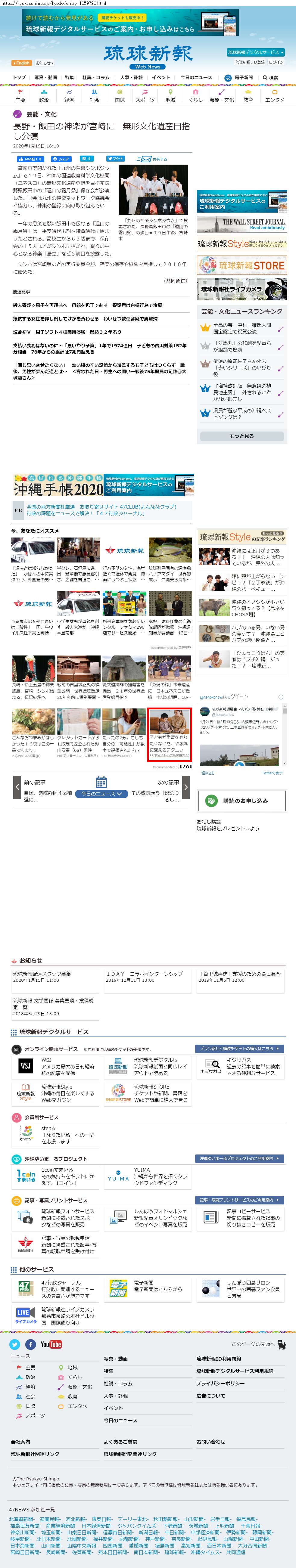This screenshot has width=296, height=1568.
Task: Go to previous article with left arrow
Action: (17, 787)
